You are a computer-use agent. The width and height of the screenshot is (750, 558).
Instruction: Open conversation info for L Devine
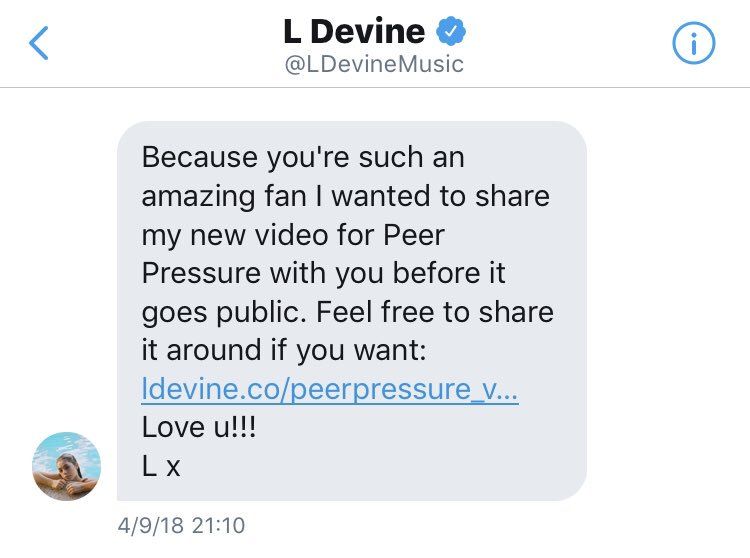pyautogui.click(x=693, y=43)
